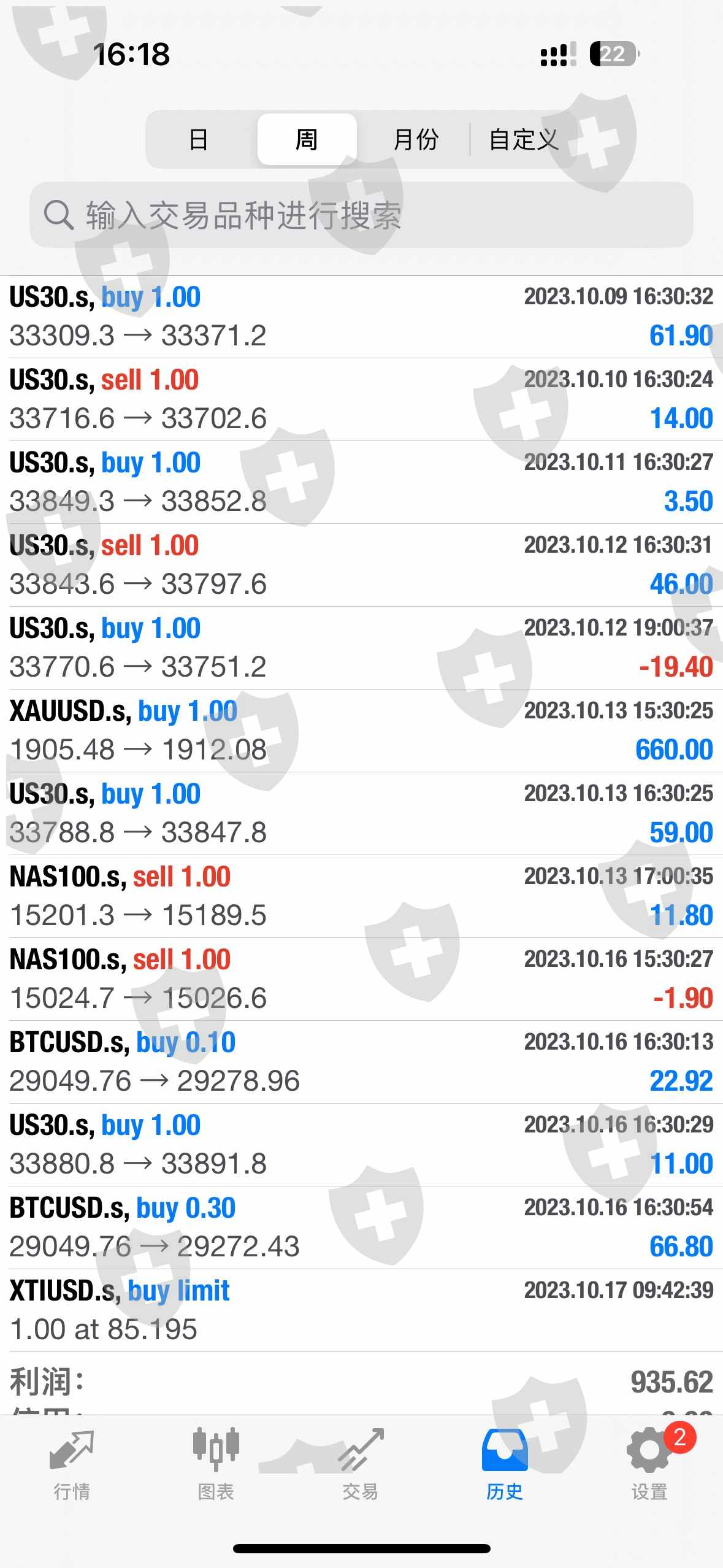Open the XTIUSD.s buy limit order
The height and width of the screenshot is (1568, 723).
pos(361,1310)
